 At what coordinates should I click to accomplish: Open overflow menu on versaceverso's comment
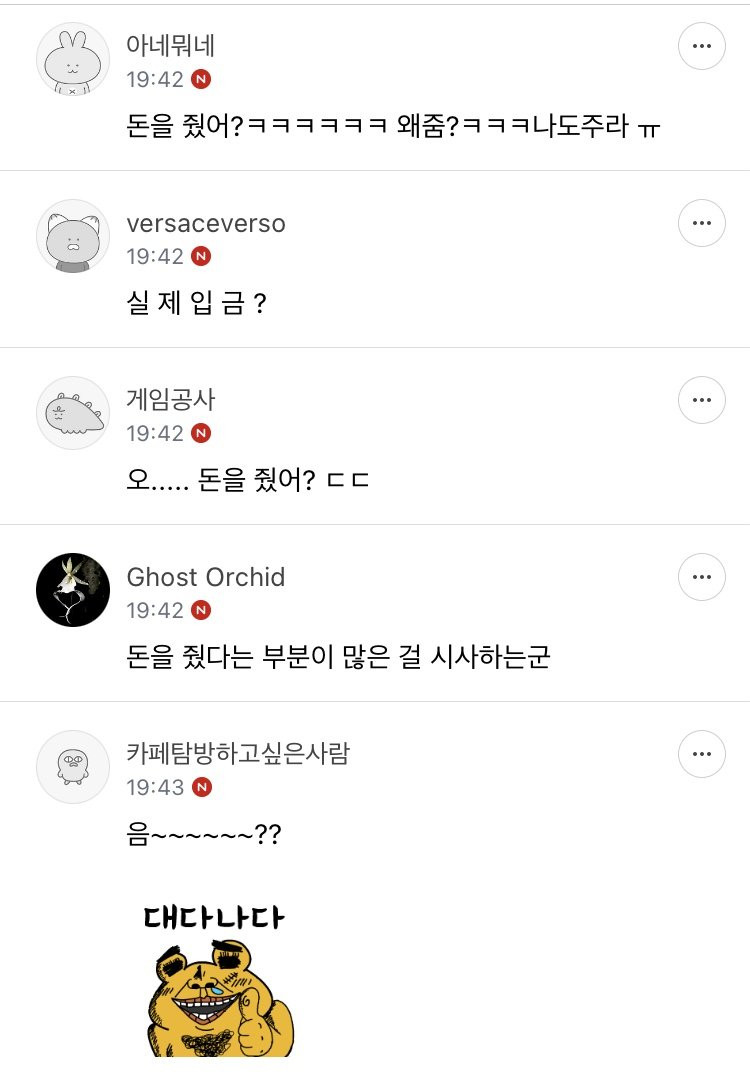[702, 223]
